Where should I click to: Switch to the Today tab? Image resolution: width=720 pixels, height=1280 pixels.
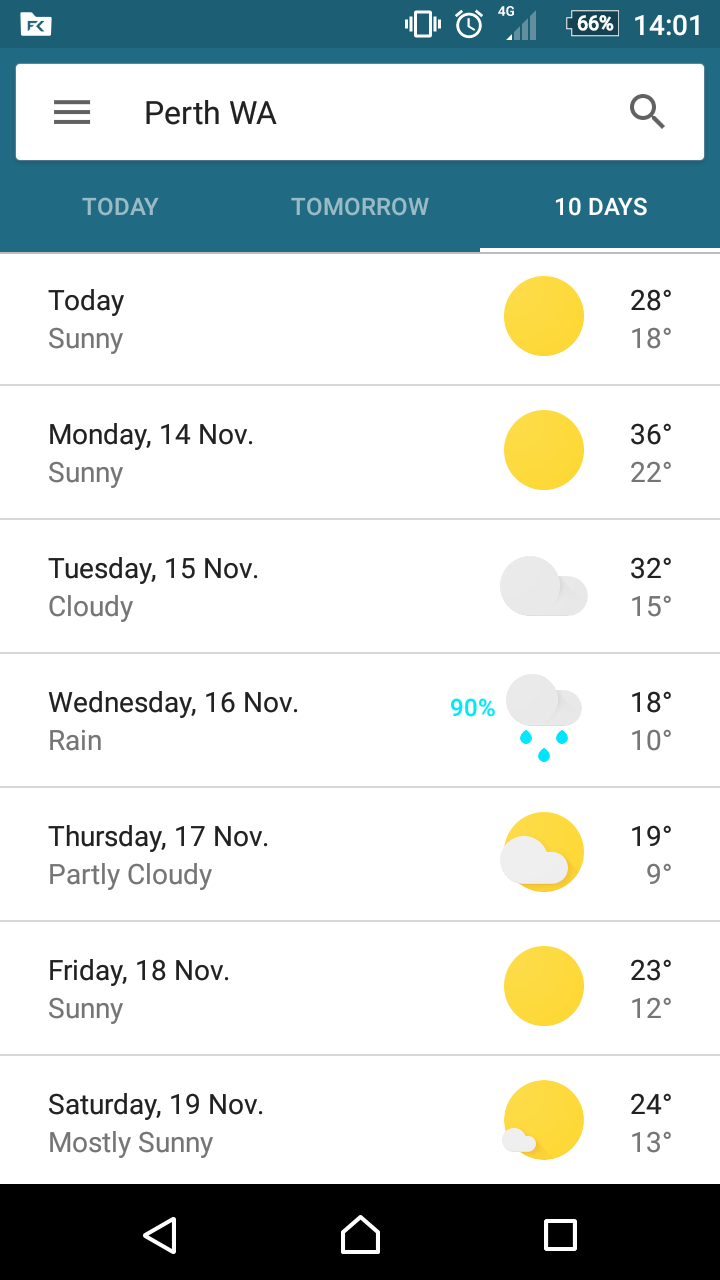click(120, 207)
